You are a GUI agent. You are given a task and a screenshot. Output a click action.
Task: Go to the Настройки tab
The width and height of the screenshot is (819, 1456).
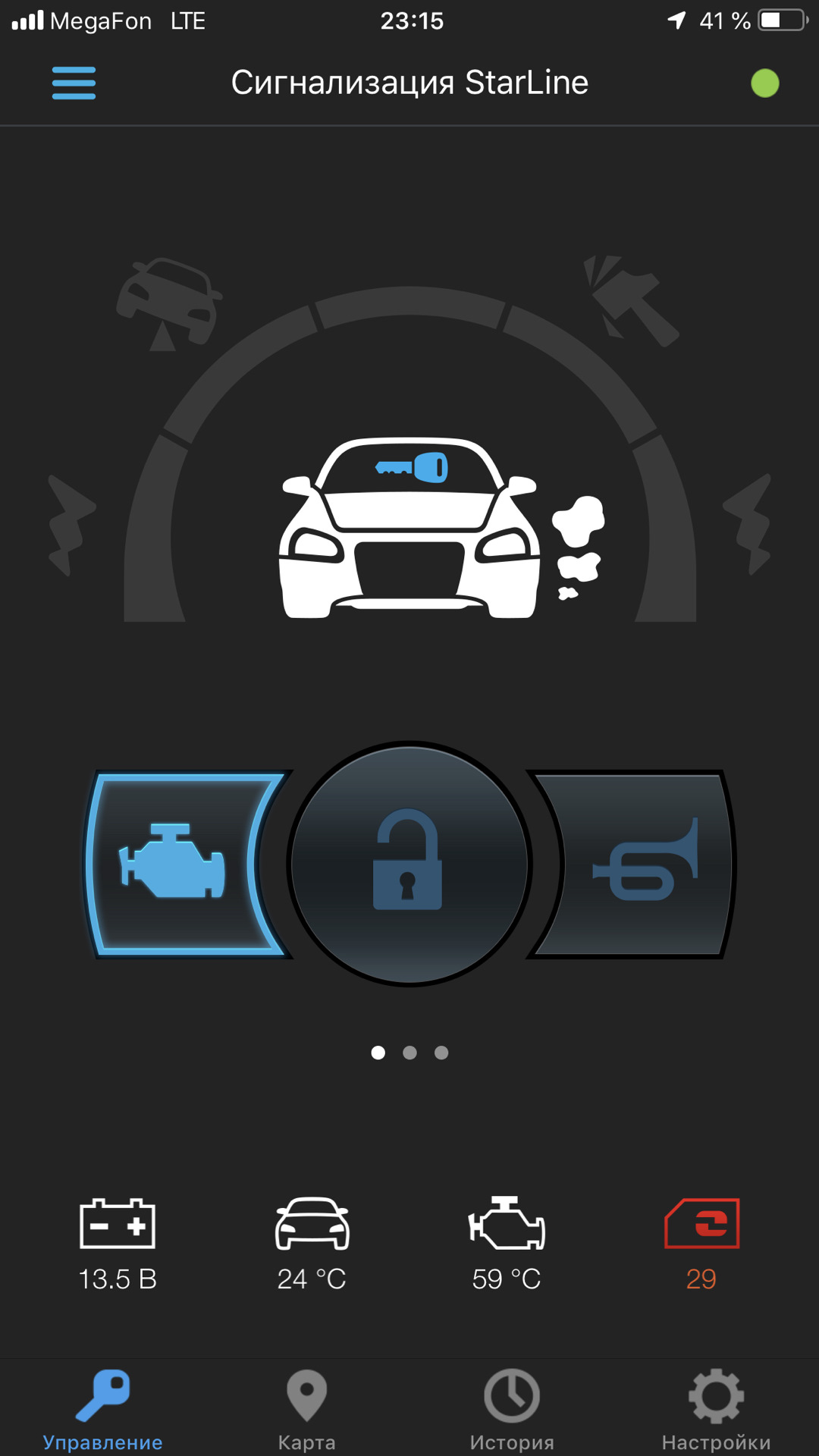[716, 1408]
